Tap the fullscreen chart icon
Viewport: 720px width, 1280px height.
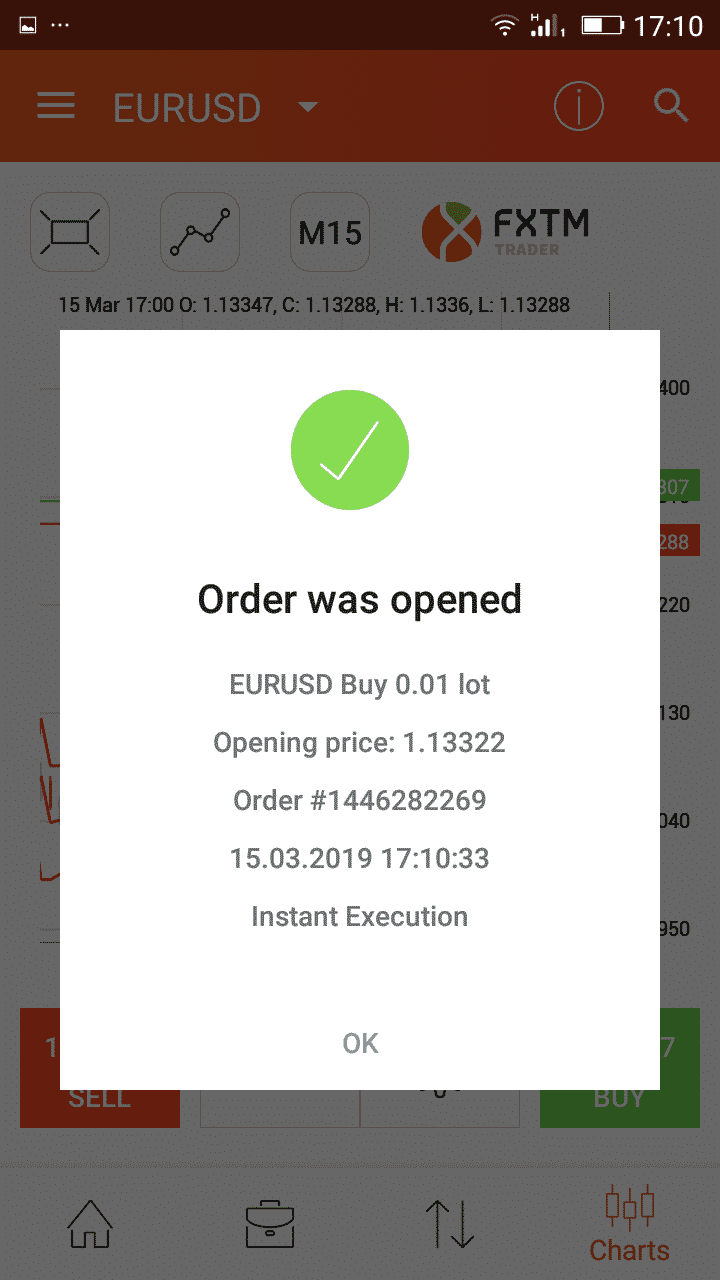pos(70,232)
